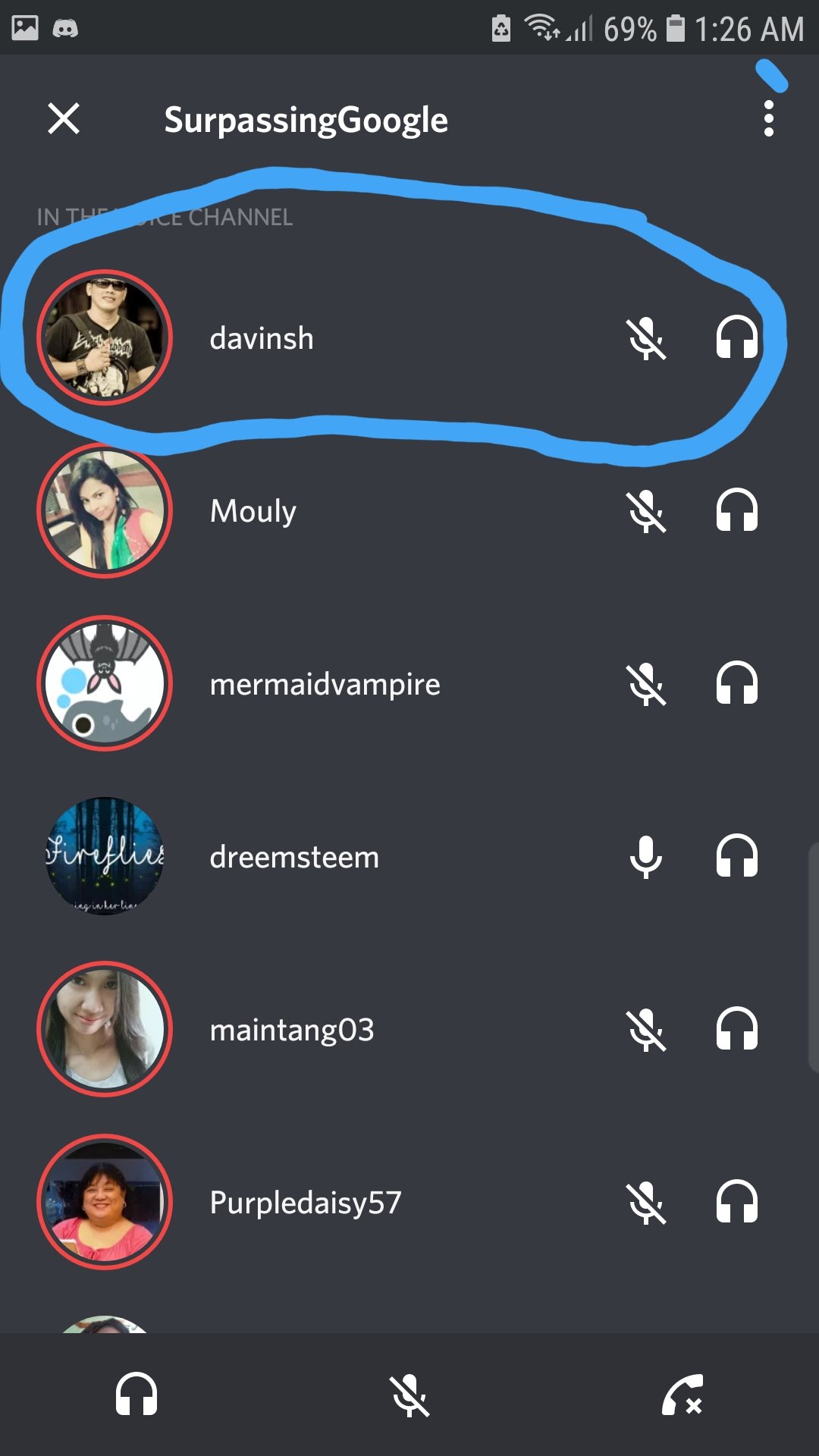The image size is (819, 1456).
Task: Open the three-dot overflow menu
Action: click(768, 119)
